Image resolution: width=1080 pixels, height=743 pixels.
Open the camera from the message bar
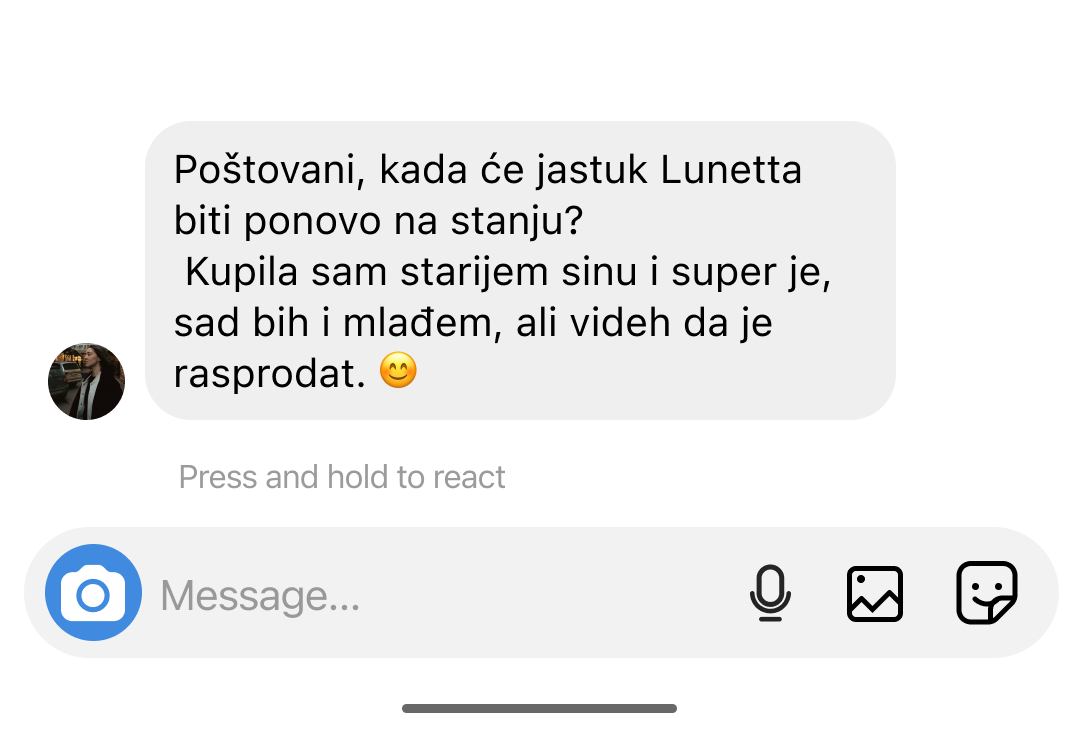click(x=93, y=593)
